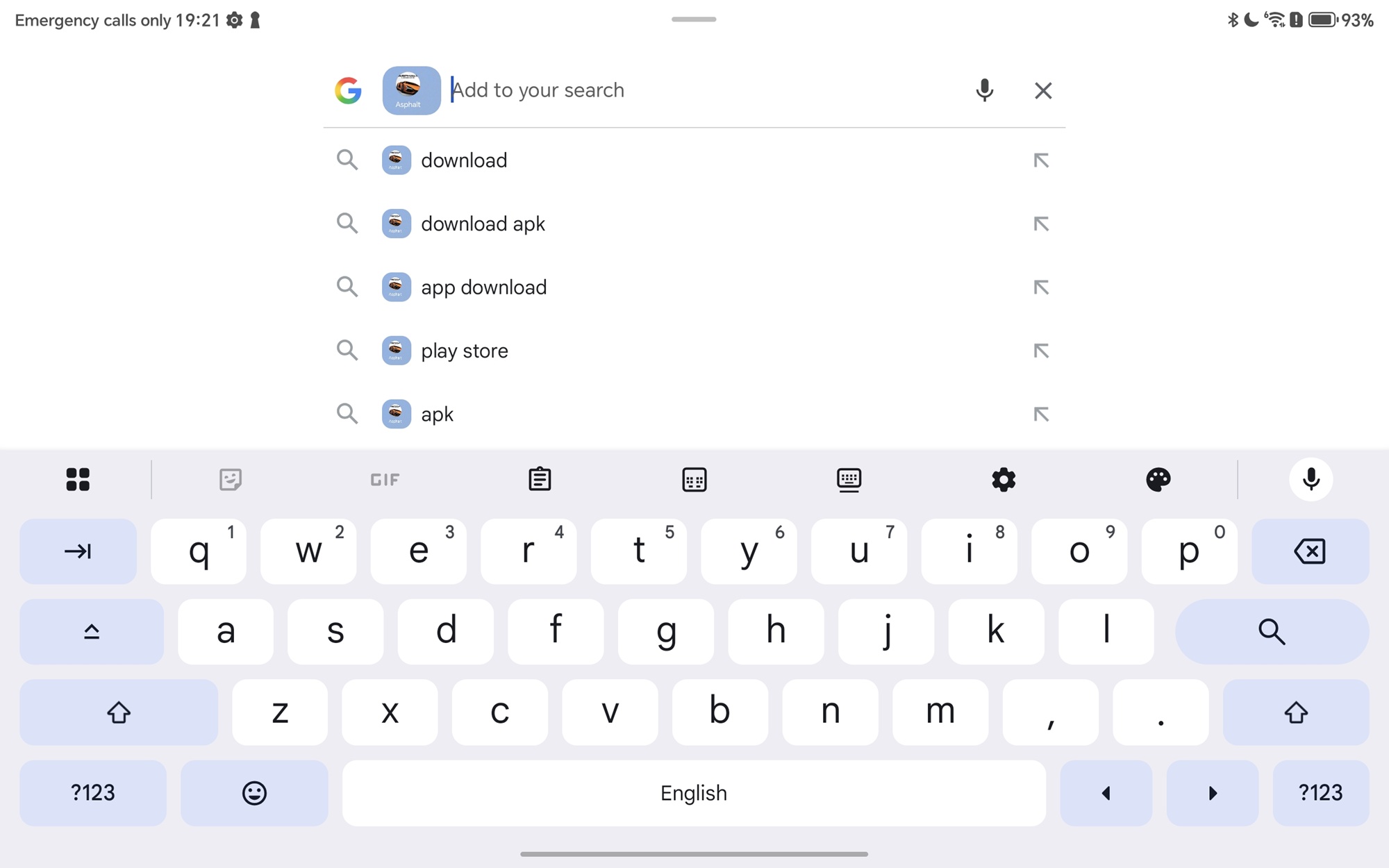The height and width of the screenshot is (868, 1389).
Task: Open keyboard settings gear
Action: 1003,479
